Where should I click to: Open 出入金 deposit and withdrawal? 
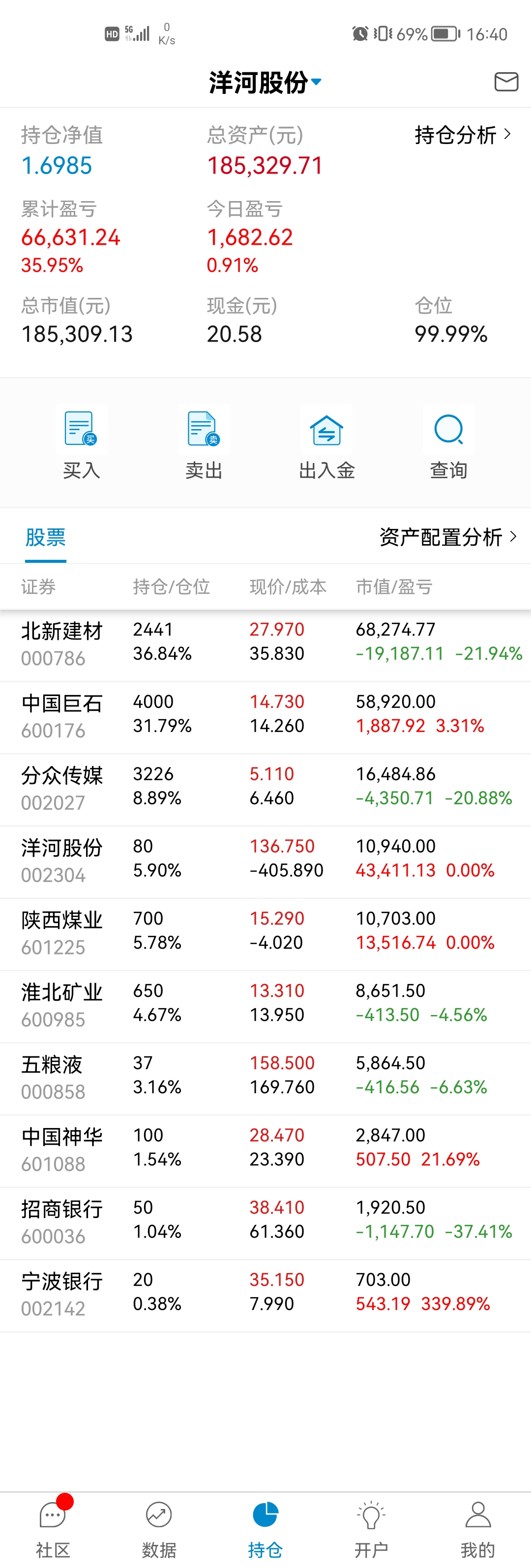click(326, 442)
